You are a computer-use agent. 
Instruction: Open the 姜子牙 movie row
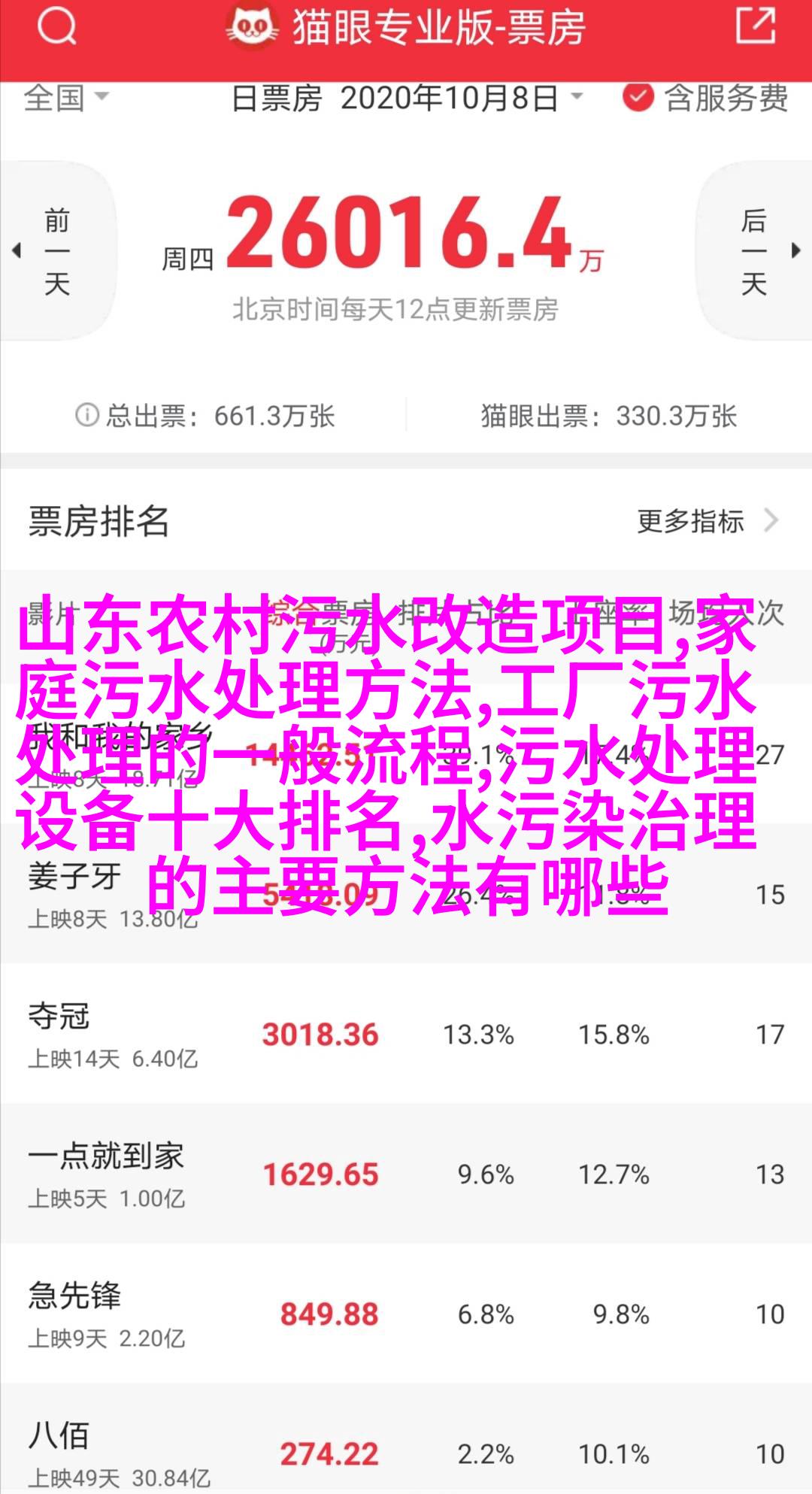coord(406,893)
